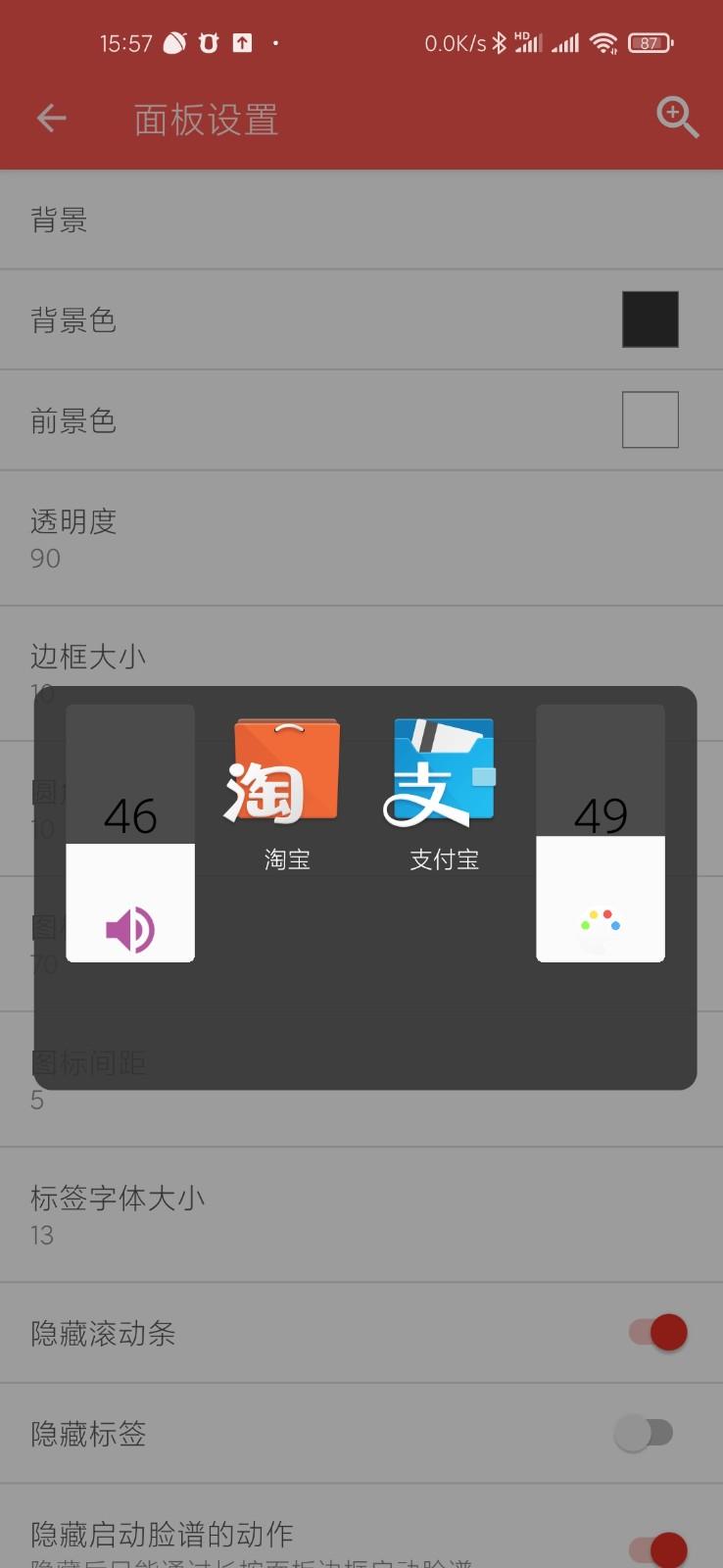Open the 透明度 setting showing 90
The image size is (723, 1568).
tap(361, 537)
